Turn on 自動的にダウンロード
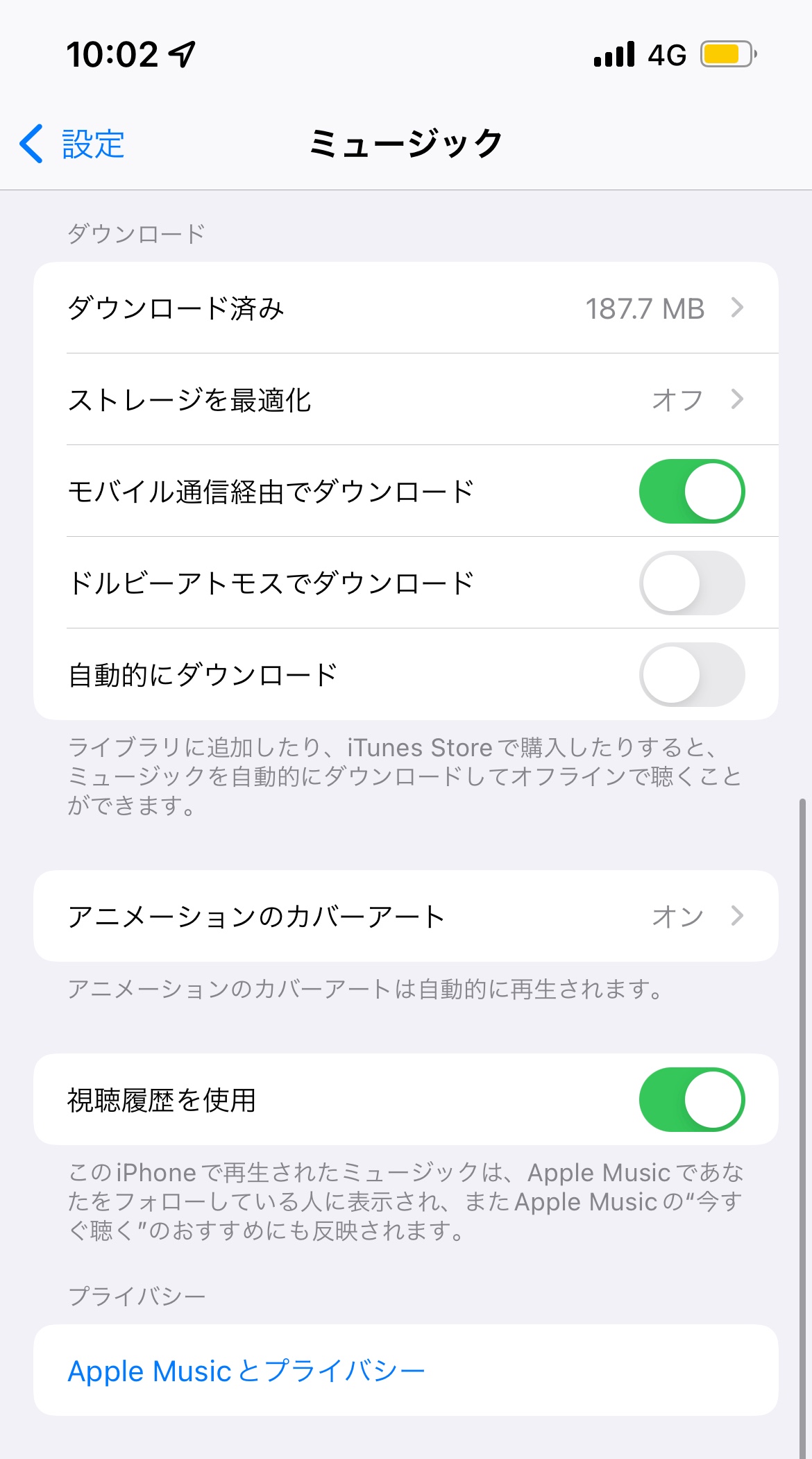The height and width of the screenshot is (1459, 812). [x=691, y=675]
